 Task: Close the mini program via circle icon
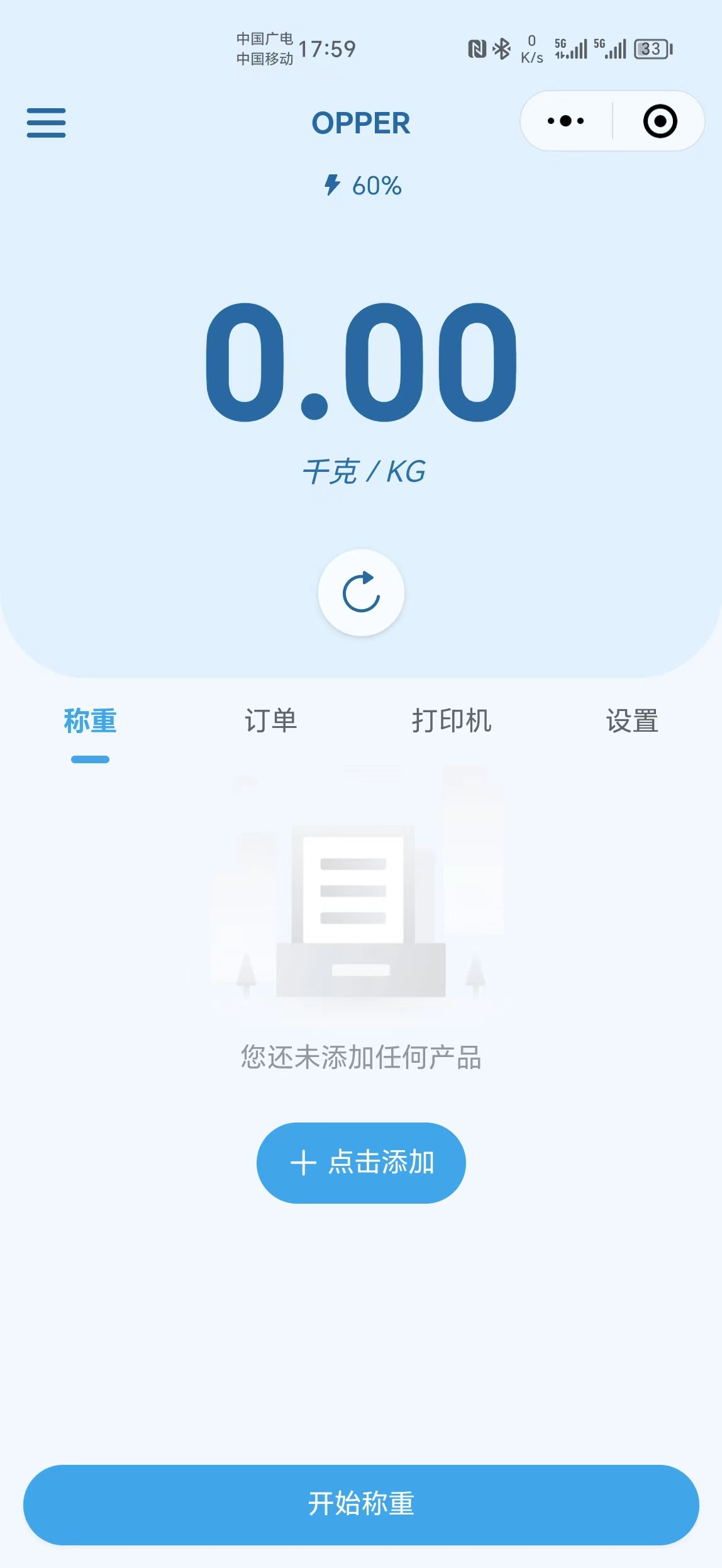tap(660, 121)
